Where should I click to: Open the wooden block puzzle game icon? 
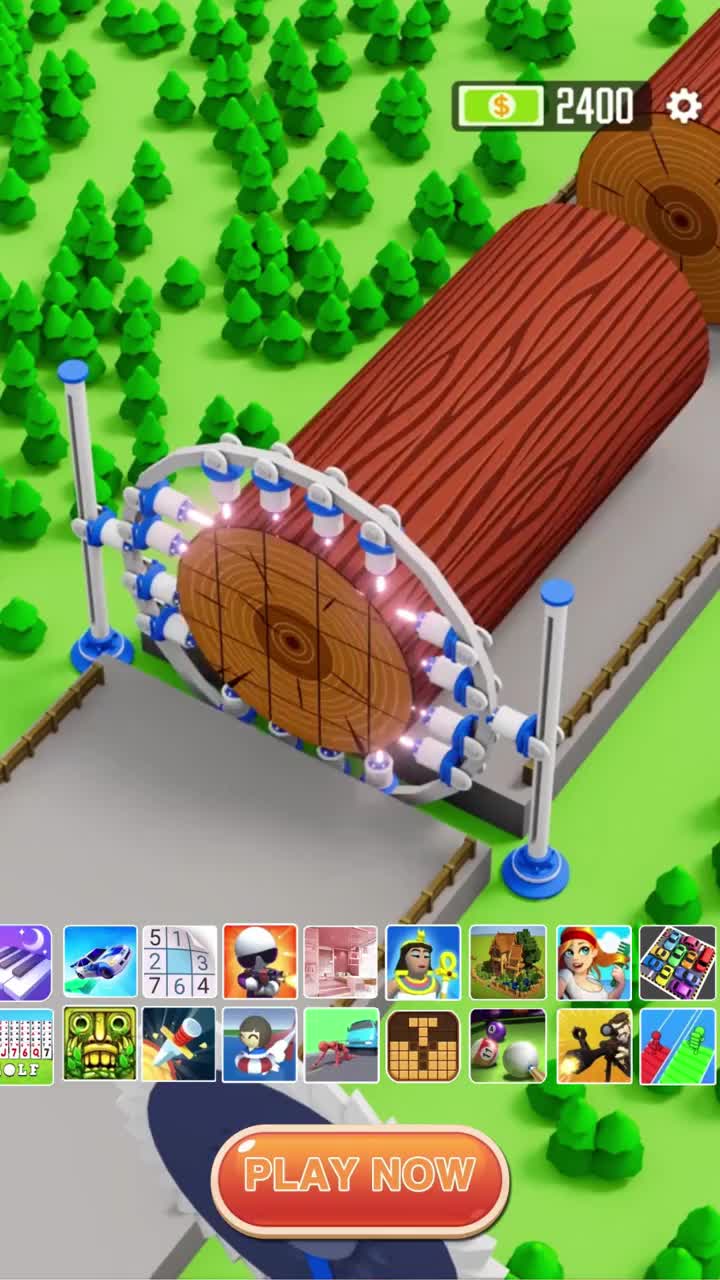click(x=423, y=1045)
